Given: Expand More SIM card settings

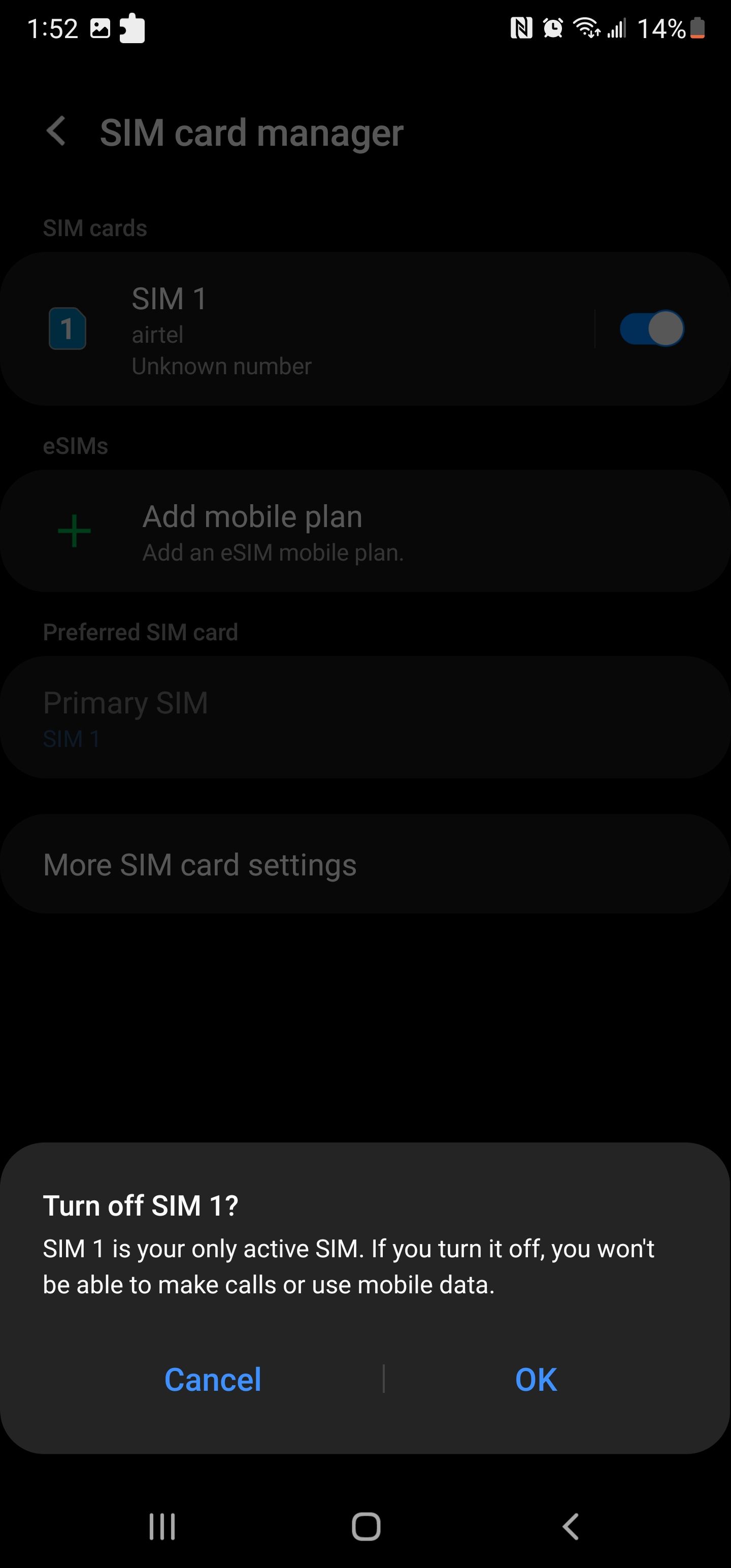Looking at the screenshot, I should (365, 864).
